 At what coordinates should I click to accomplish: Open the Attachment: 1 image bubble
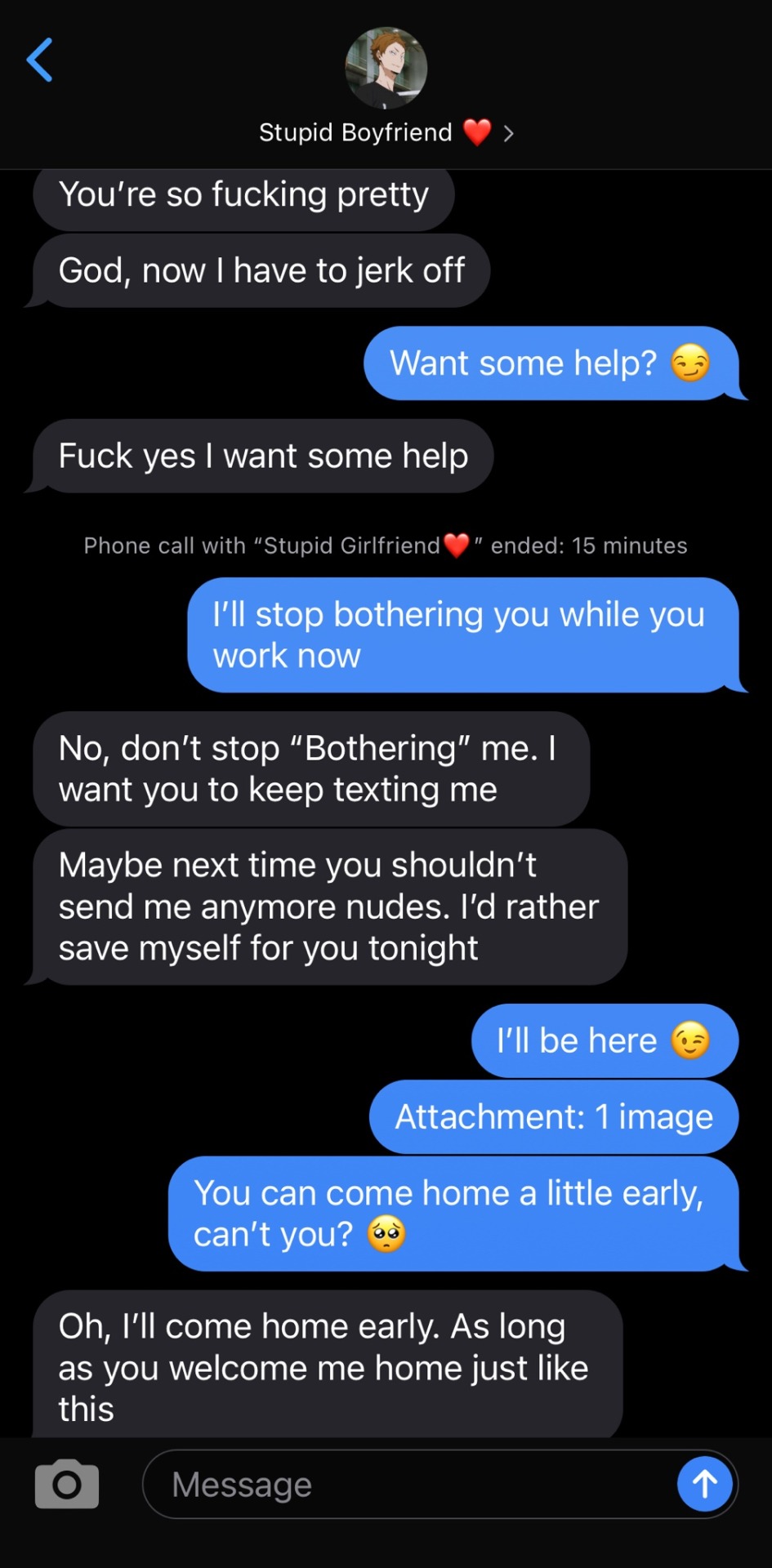click(x=553, y=1116)
